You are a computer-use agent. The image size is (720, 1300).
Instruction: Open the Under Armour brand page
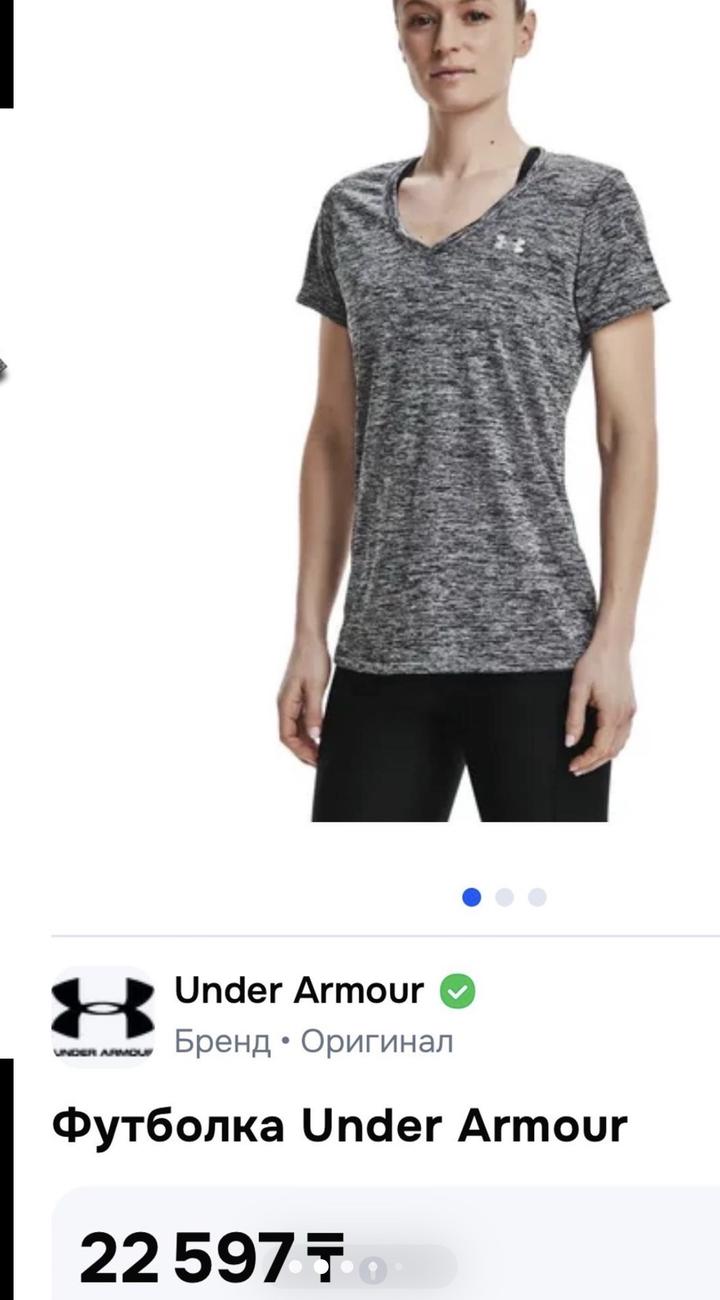pos(297,992)
